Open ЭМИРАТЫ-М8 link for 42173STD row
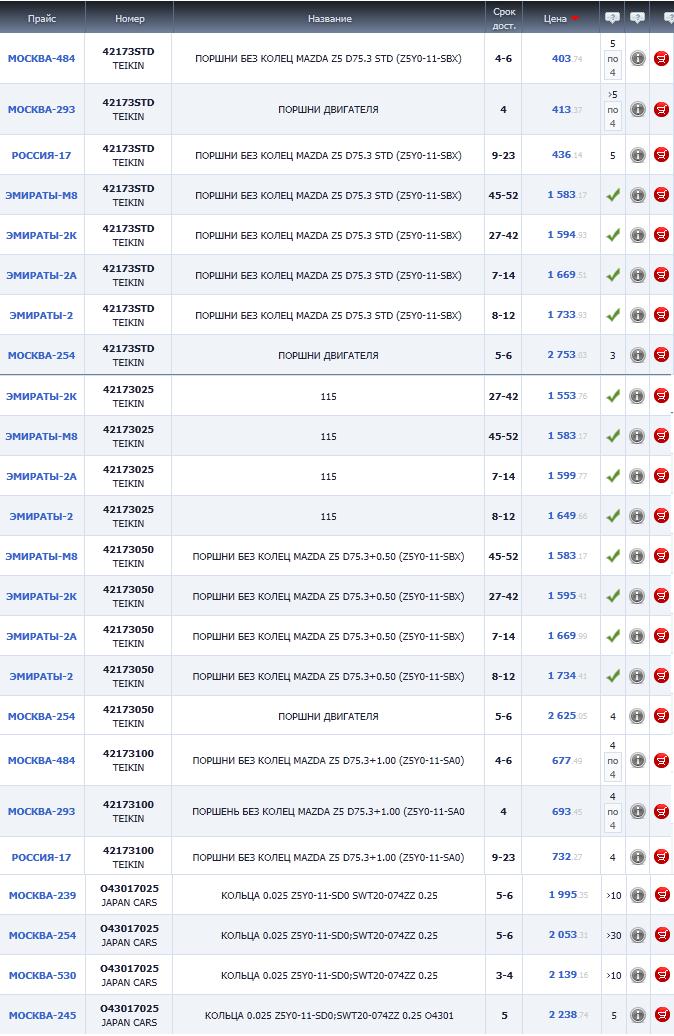Image resolution: width=674 pixels, height=1036 pixels. [x=41, y=195]
